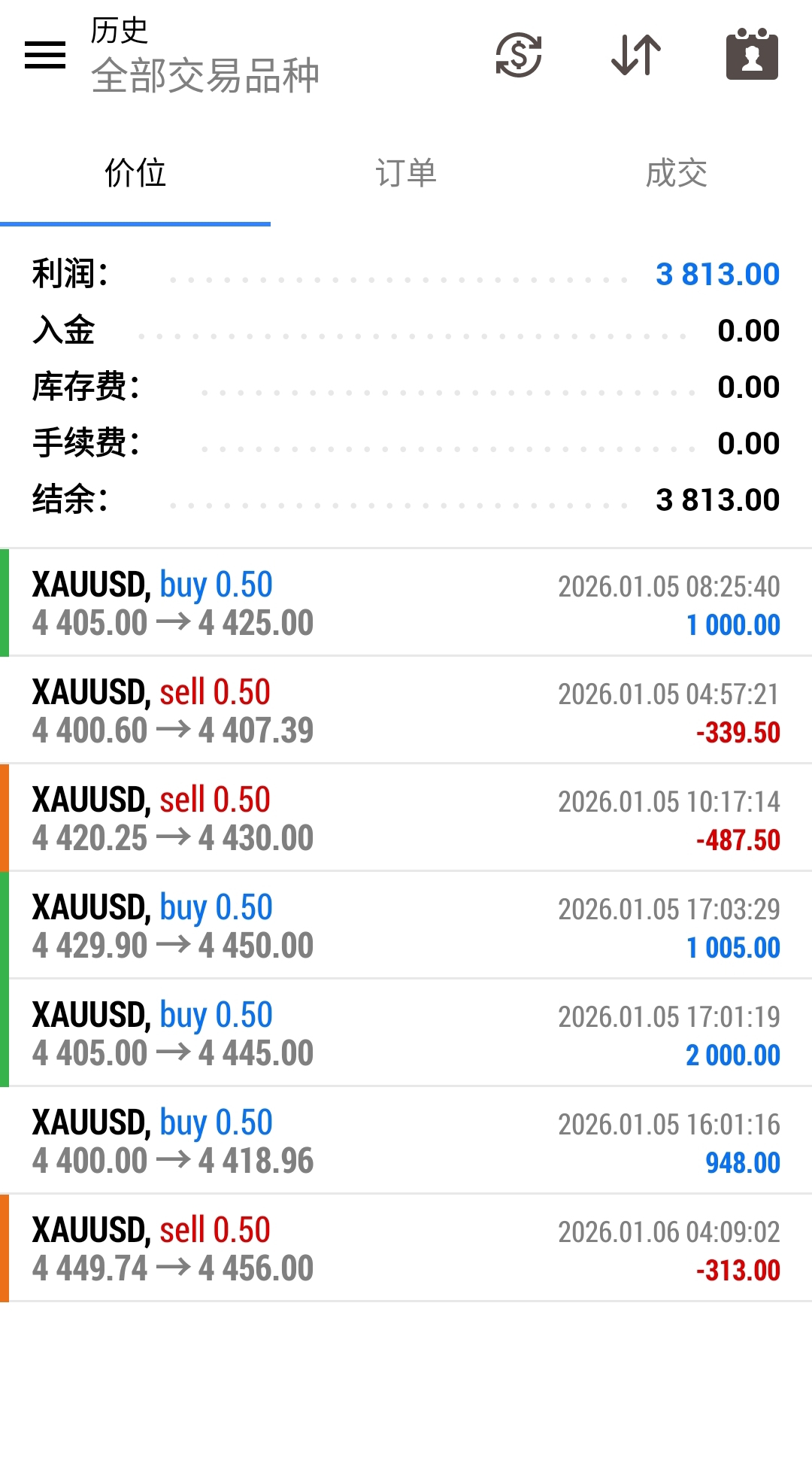Switch to the 成交 tab
812x1473 pixels.
pyautogui.click(x=677, y=174)
